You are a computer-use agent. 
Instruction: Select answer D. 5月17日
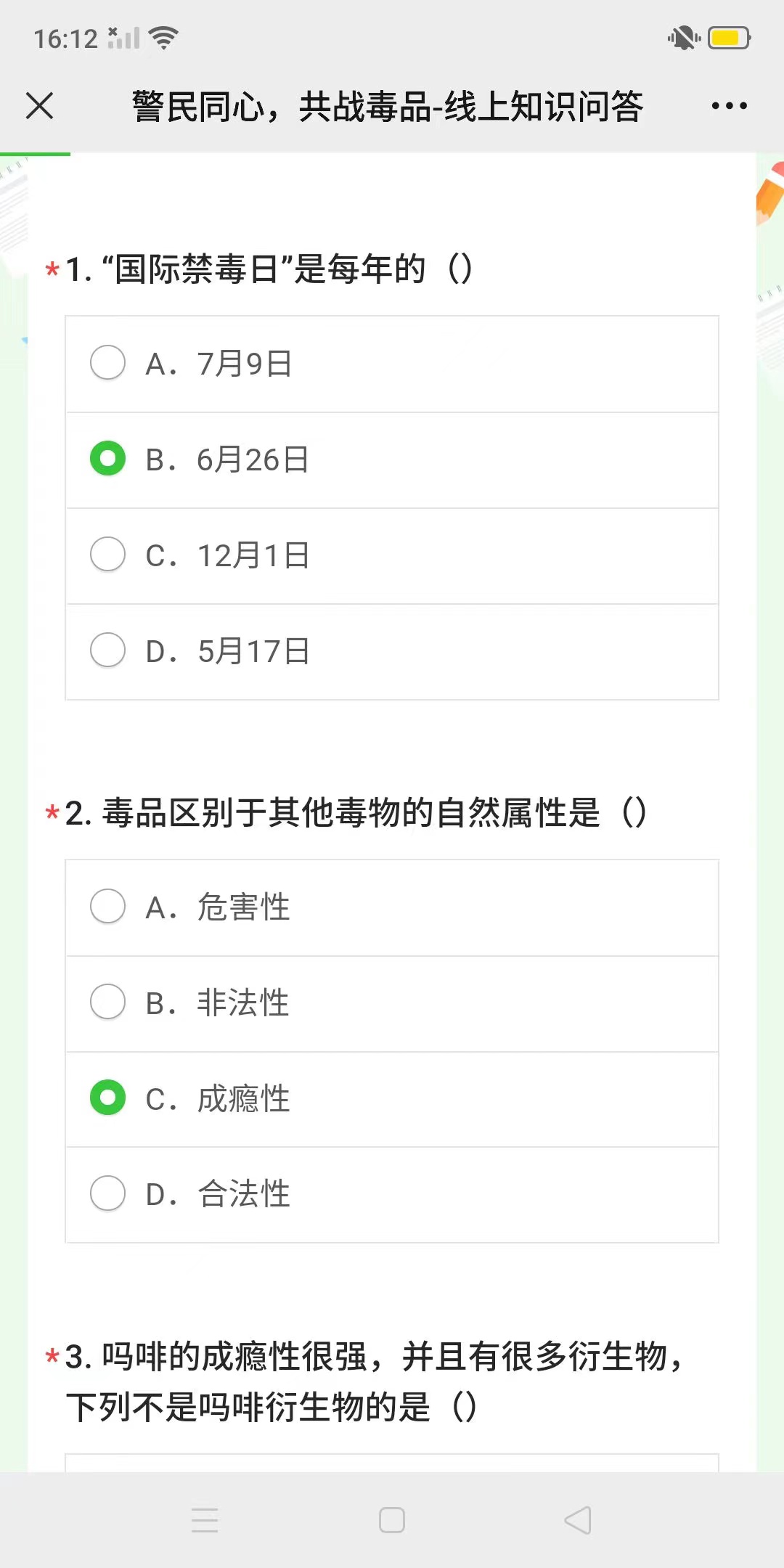[392, 651]
